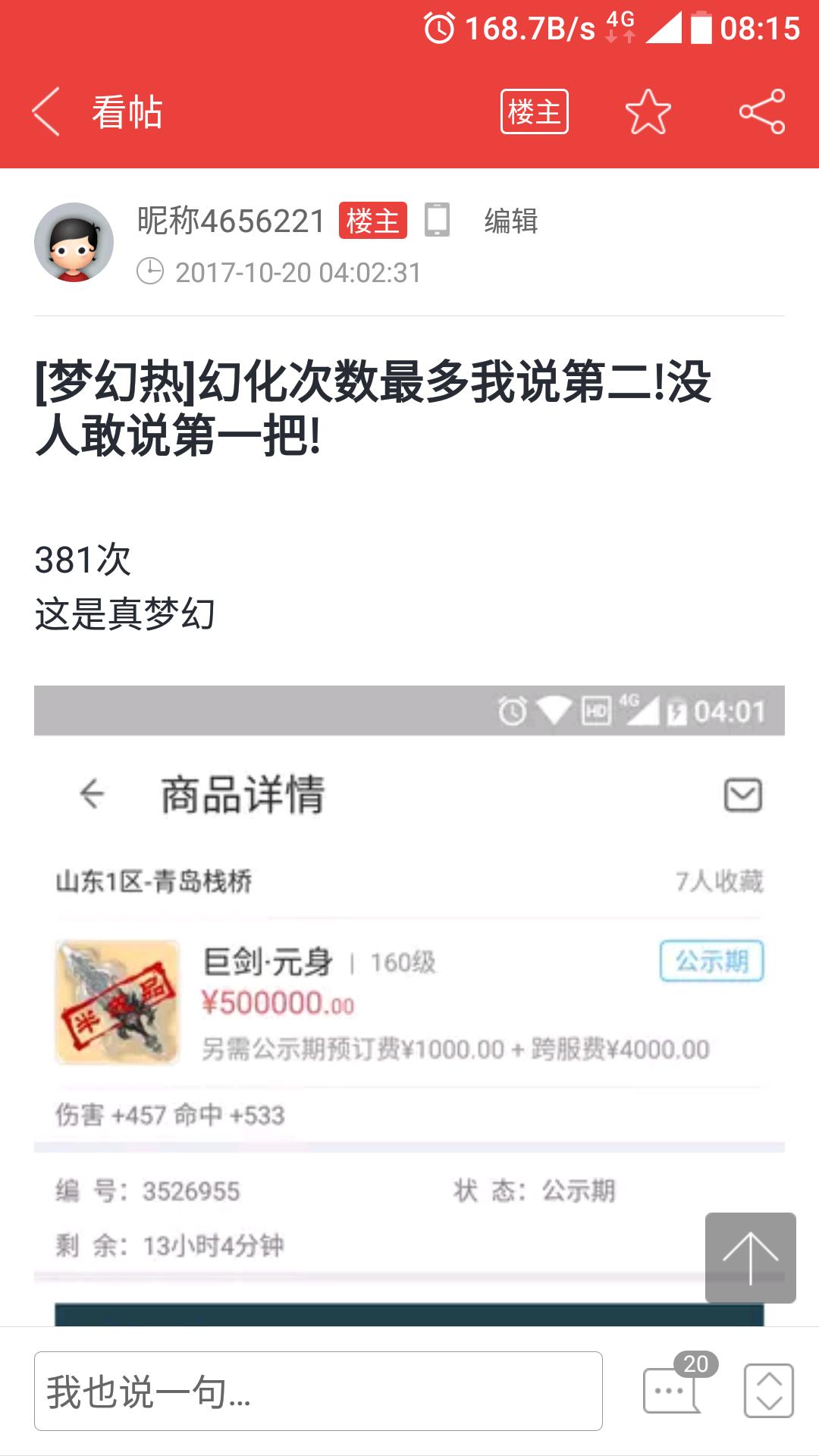Go back from the 看帖 page
819x1456 pixels.
pyautogui.click(x=47, y=112)
